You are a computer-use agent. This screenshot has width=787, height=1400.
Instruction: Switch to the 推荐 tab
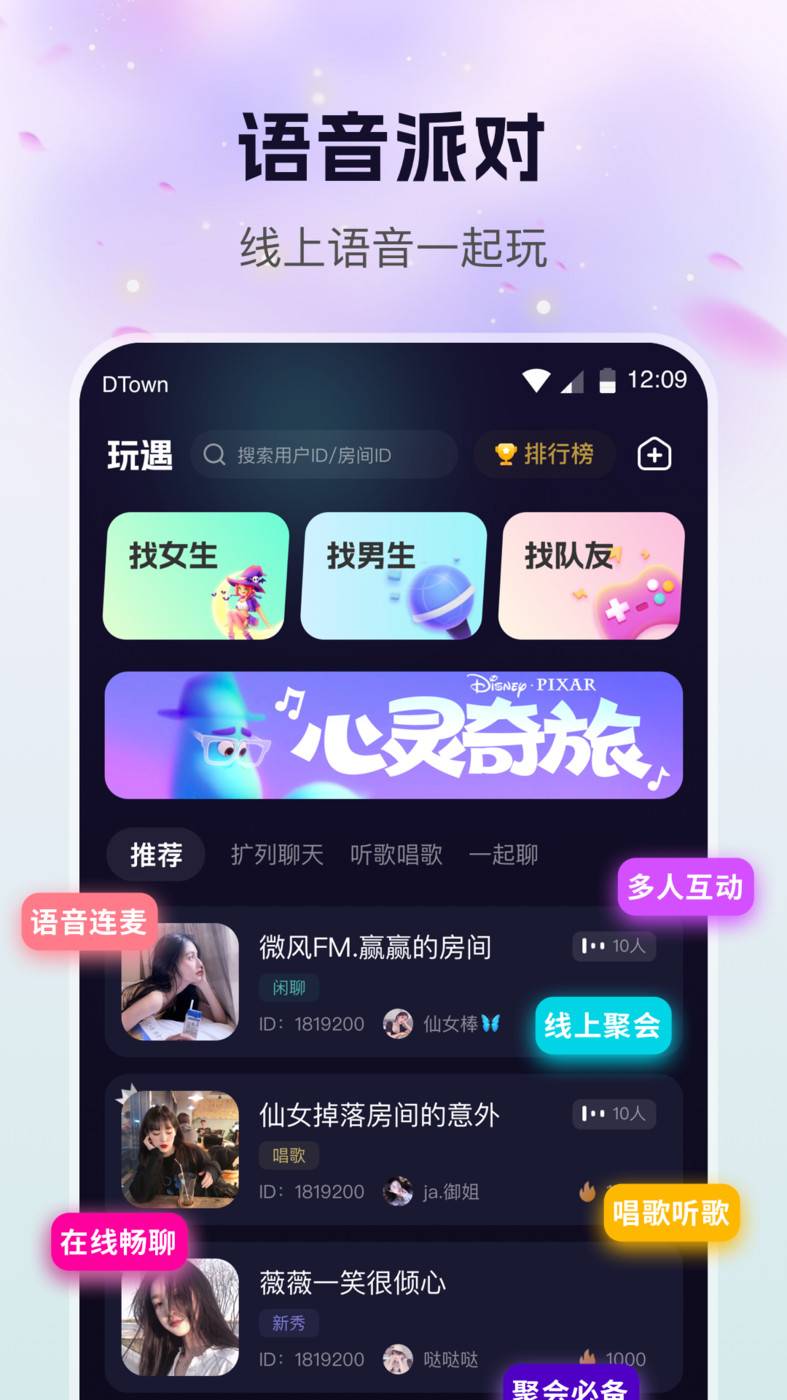tap(155, 854)
